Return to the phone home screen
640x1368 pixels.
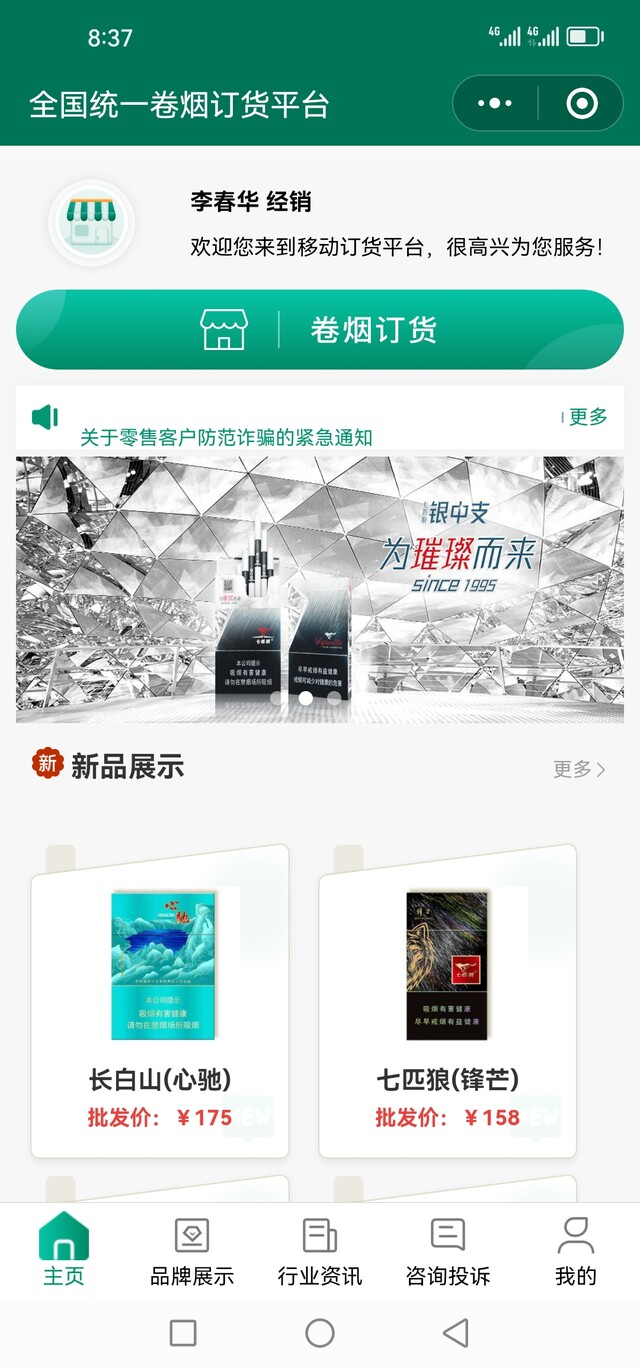pos(320,1332)
